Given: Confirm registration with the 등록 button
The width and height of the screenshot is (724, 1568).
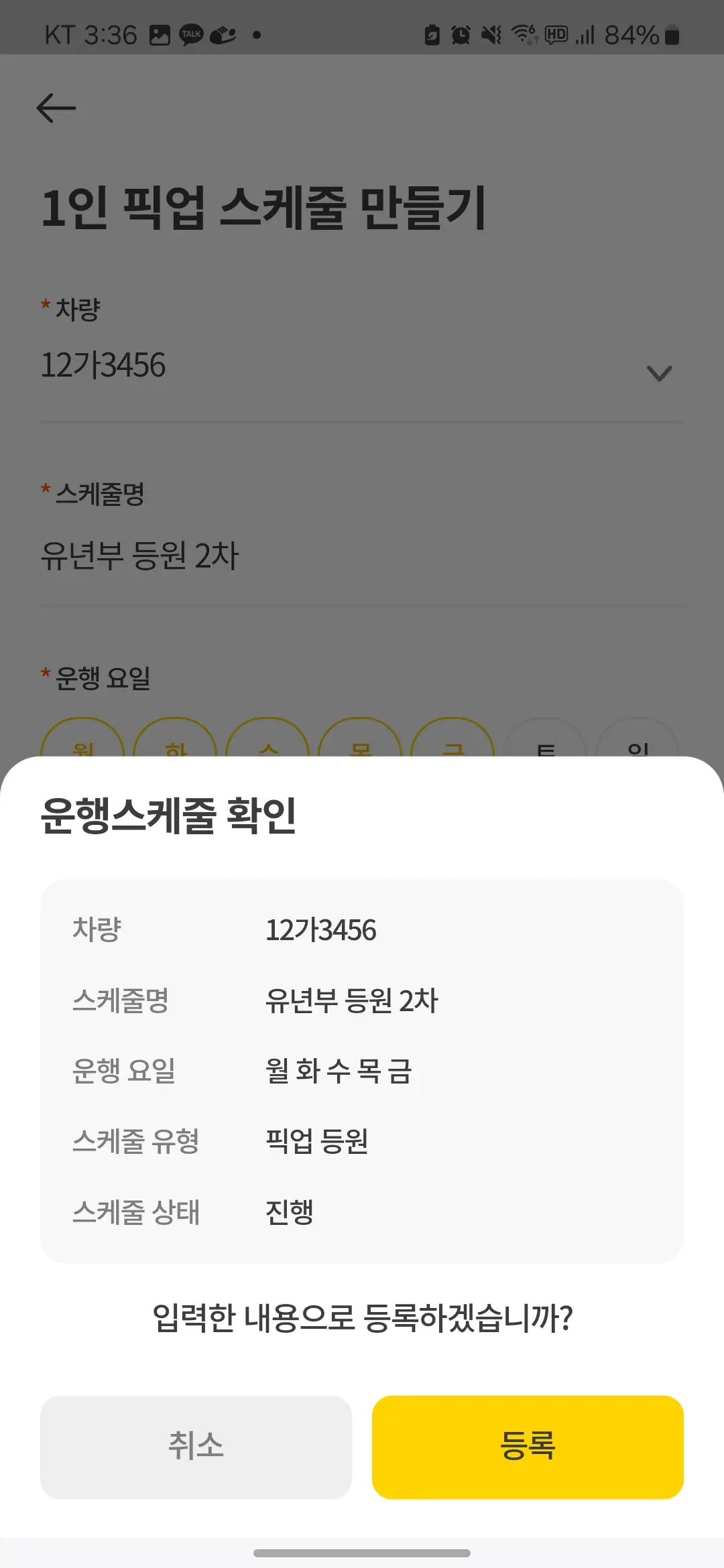Looking at the screenshot, I should pos(528,1447).
